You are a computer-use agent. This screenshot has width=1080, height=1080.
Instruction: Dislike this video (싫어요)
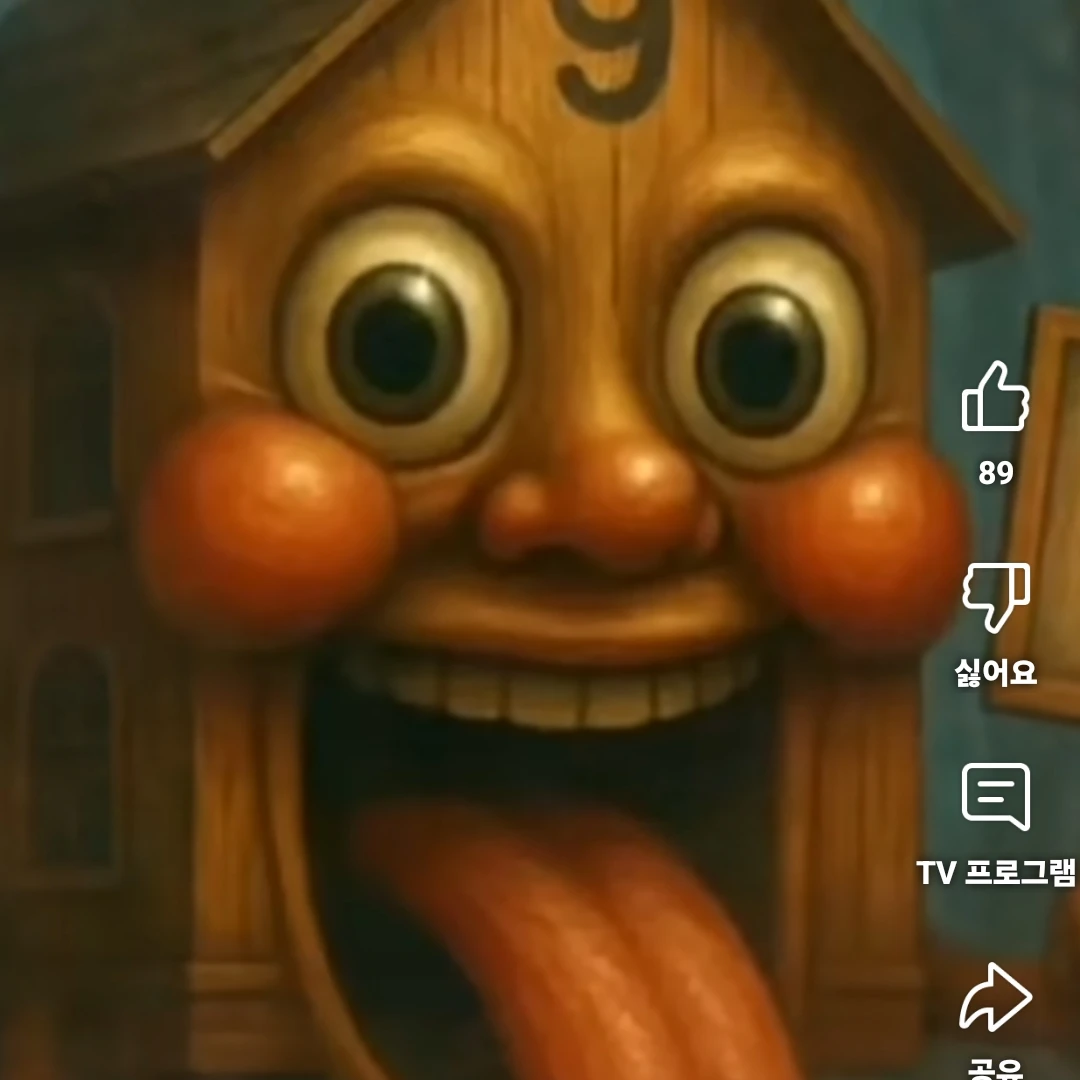(x=995, y=597)
